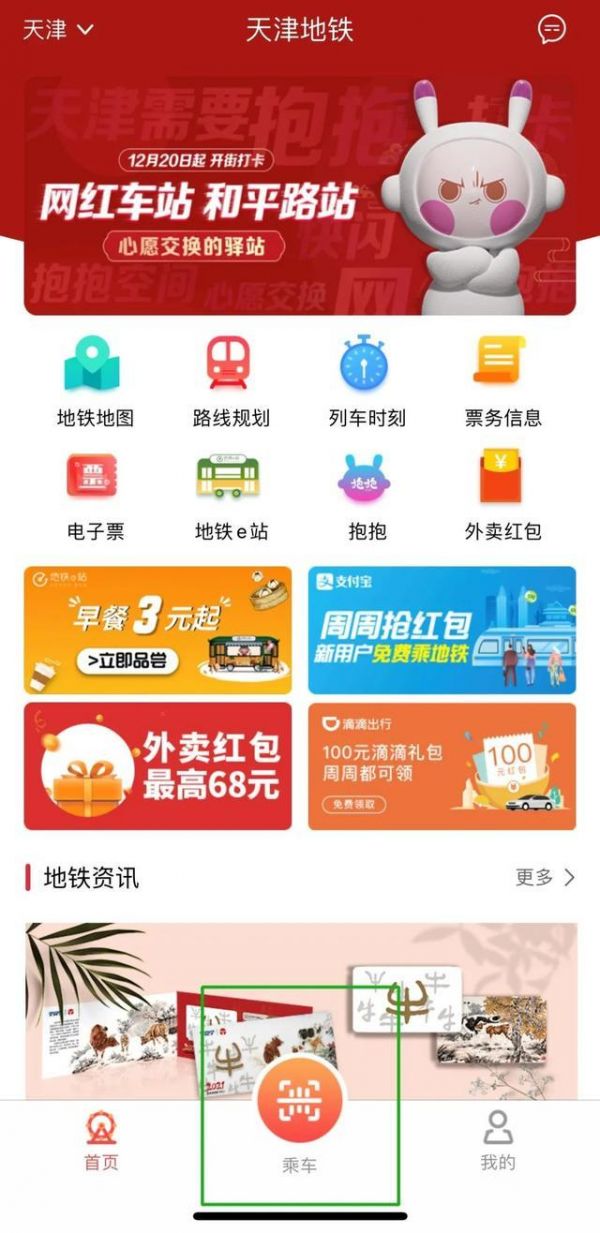The height and width of the screenshot is (1233, 600).
Task: View 更多 地铁资讯
Action: pyautogui.click(x=545, y=878)
